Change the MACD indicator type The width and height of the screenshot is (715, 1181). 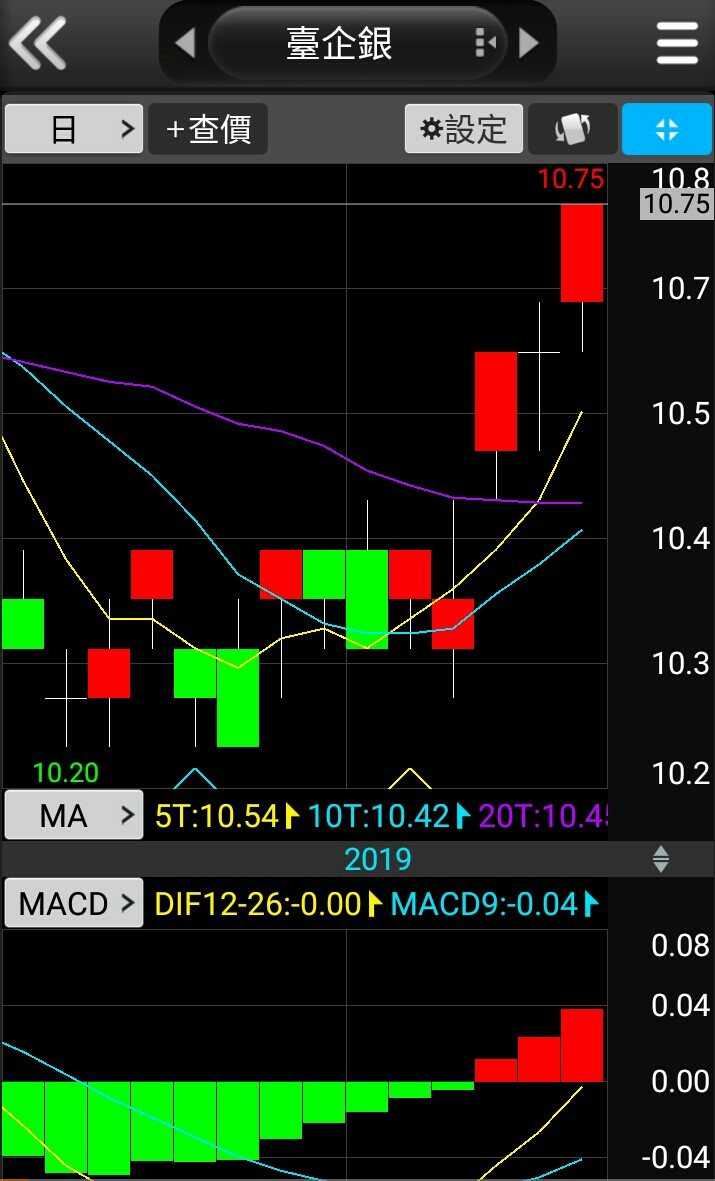tap(74, 904)
